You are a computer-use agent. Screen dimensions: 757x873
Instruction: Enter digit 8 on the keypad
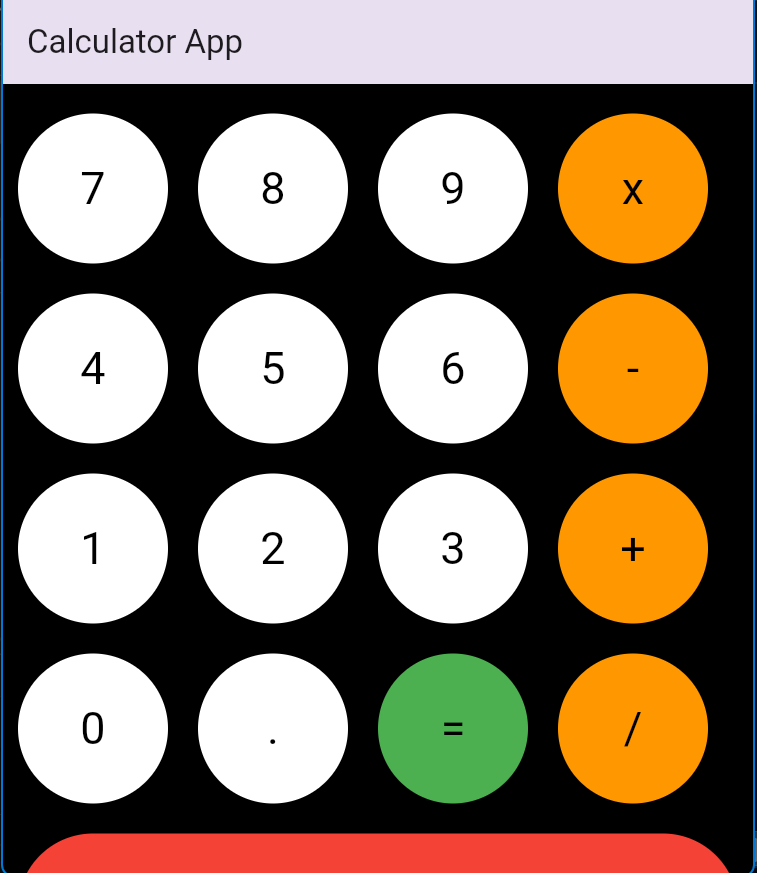[x=273, y=188]
